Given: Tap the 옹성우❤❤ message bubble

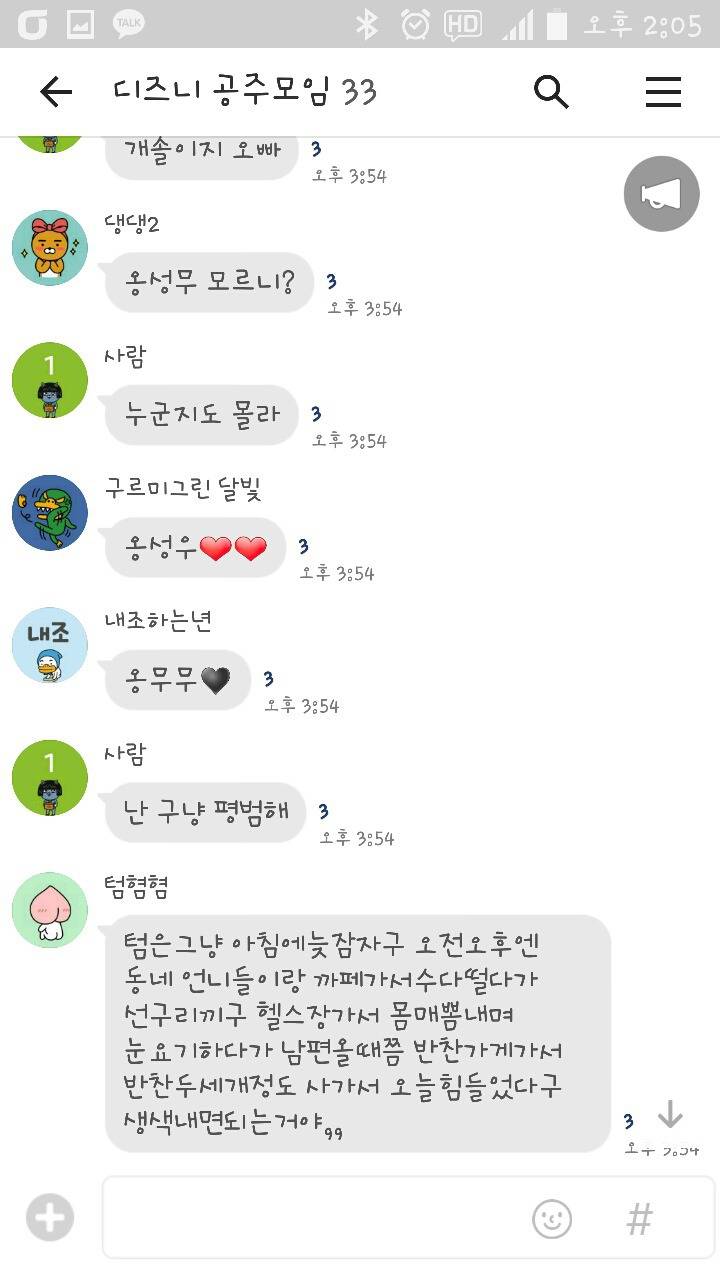Looking at the screenshot, I should point(192,549).
